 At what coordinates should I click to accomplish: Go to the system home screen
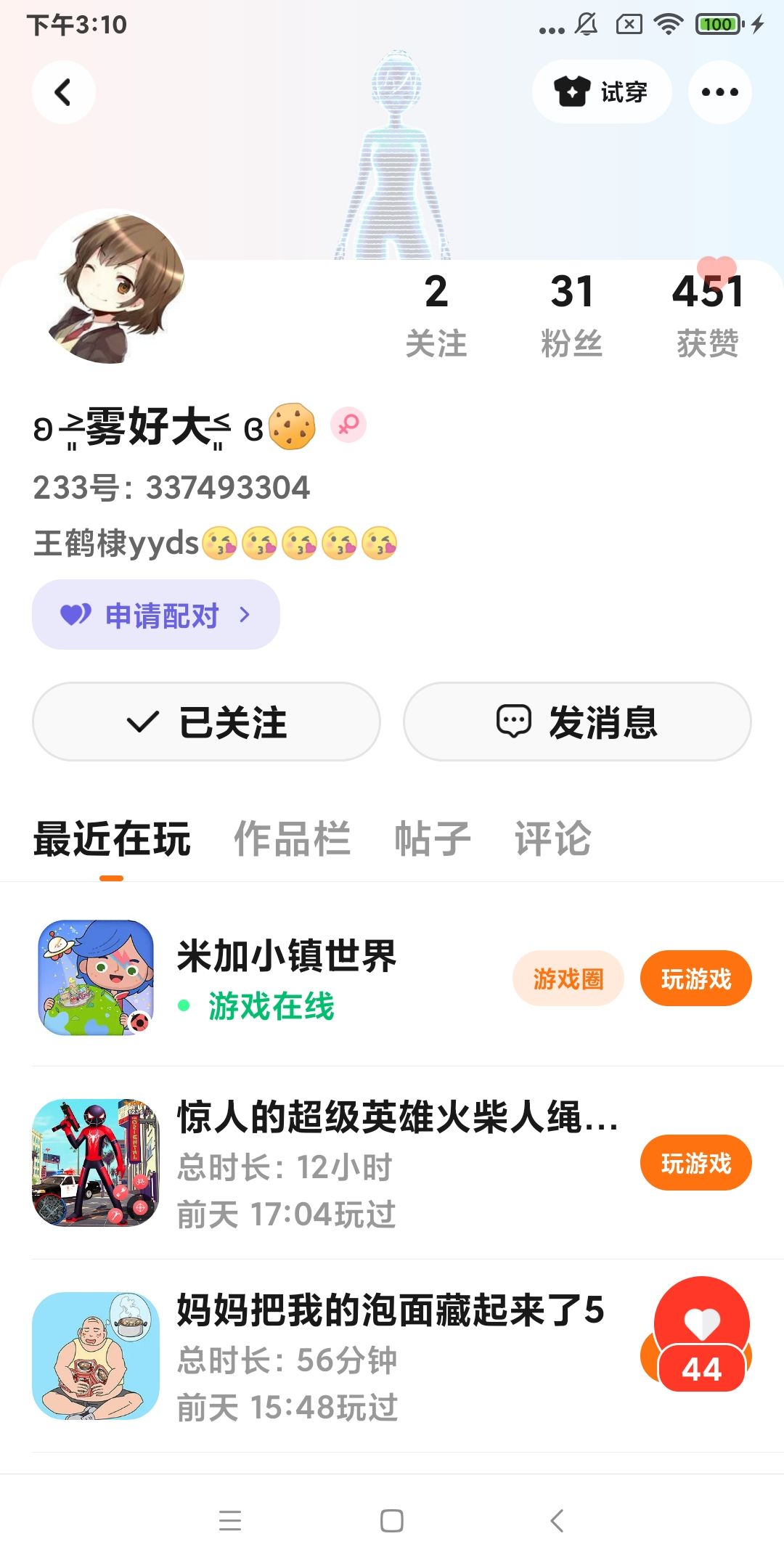(392, 1520)
